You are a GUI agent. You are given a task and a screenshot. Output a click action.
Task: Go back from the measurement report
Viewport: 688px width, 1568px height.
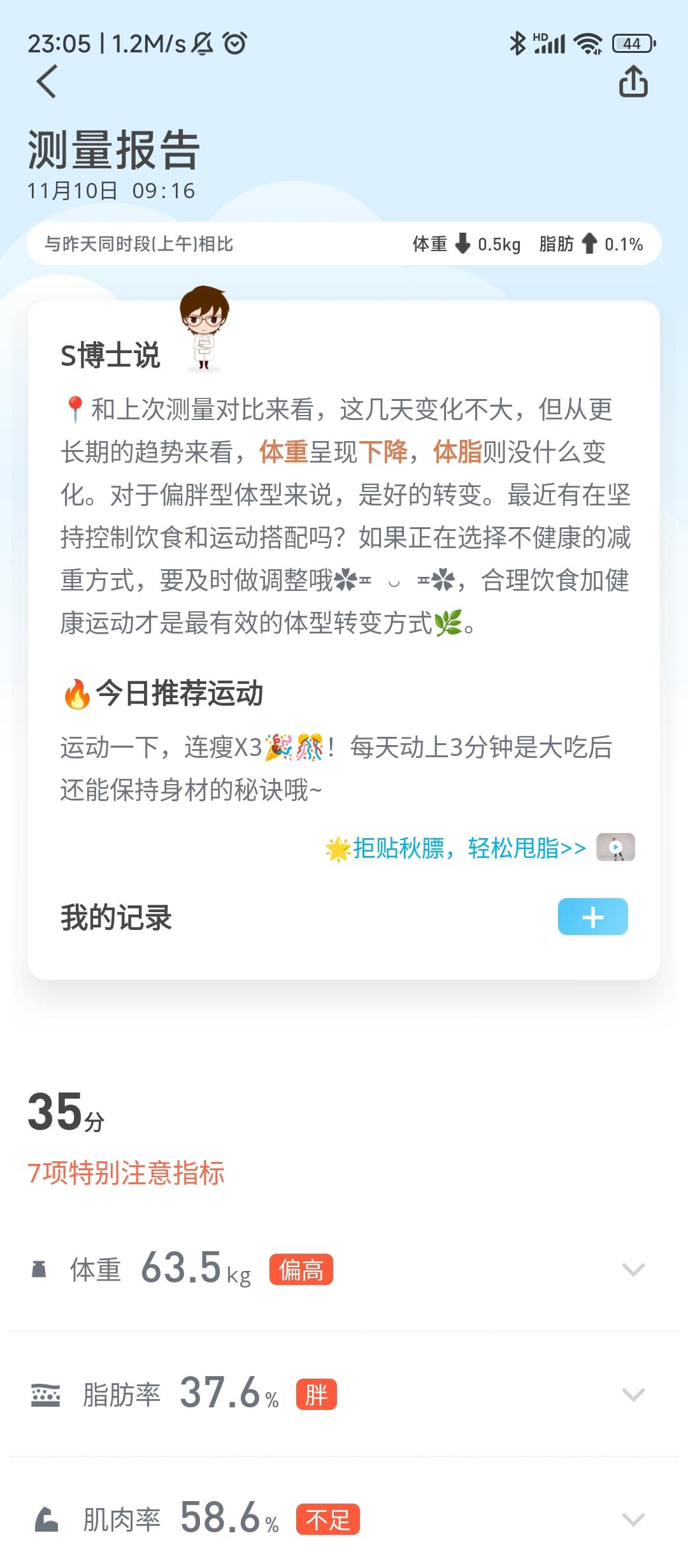47,82
